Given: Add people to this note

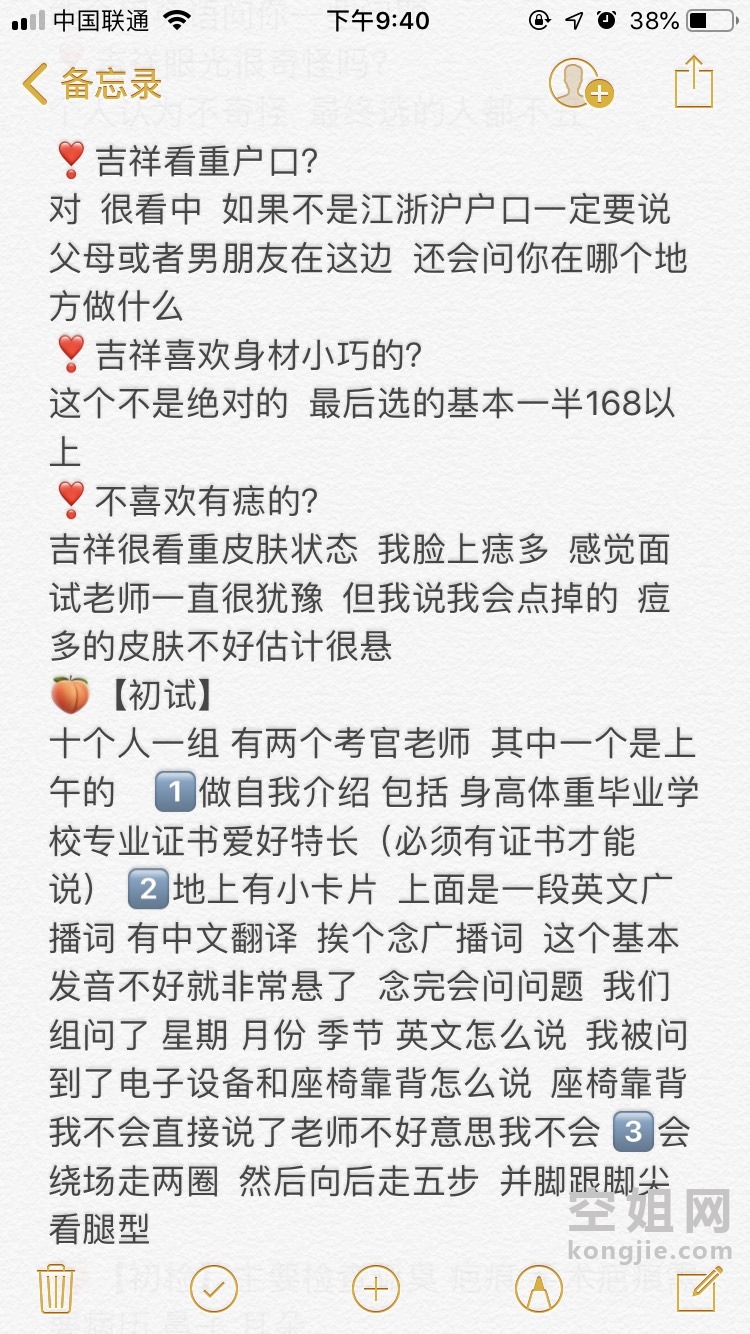Looking at the screenshot, I should (x=579, y=84).
